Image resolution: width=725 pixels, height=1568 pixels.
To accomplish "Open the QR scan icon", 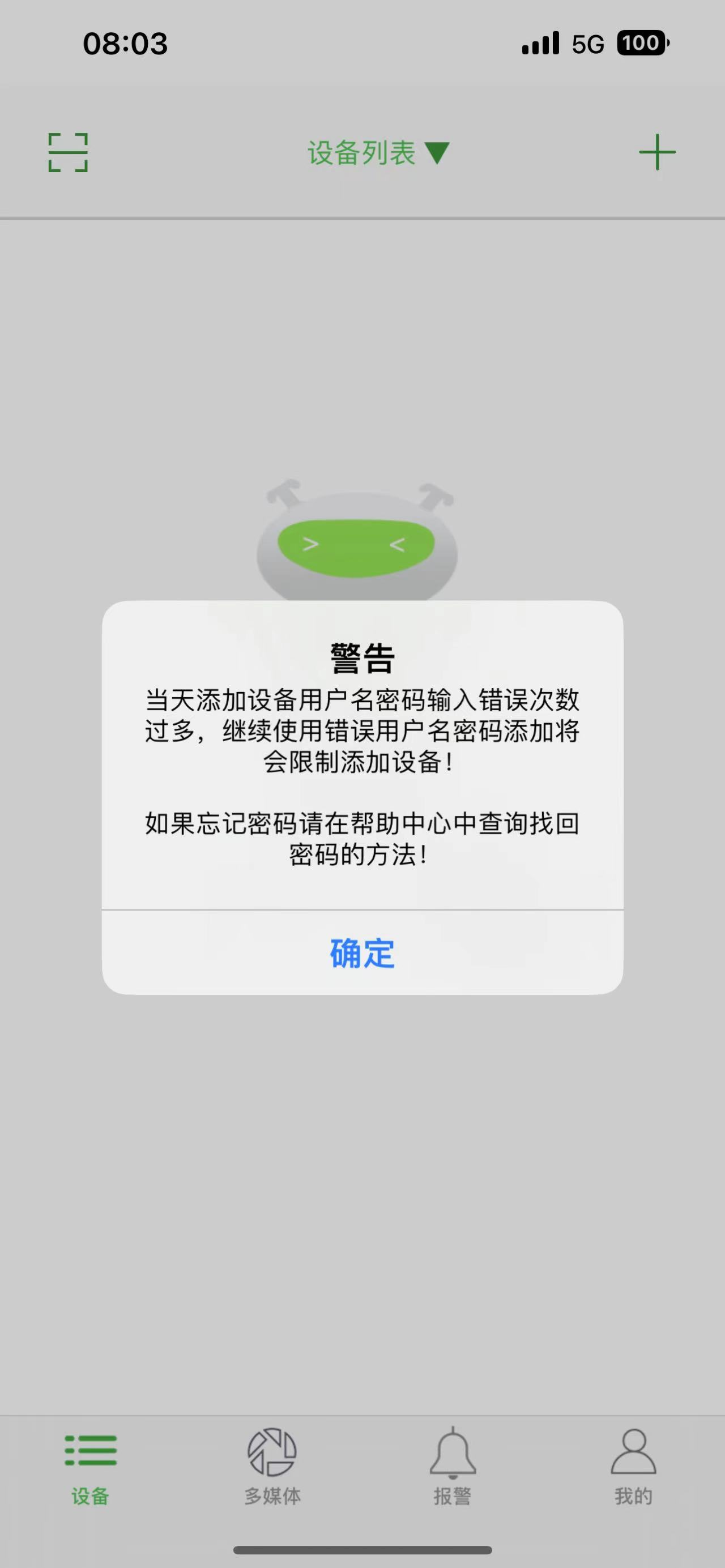I will 68,152.
